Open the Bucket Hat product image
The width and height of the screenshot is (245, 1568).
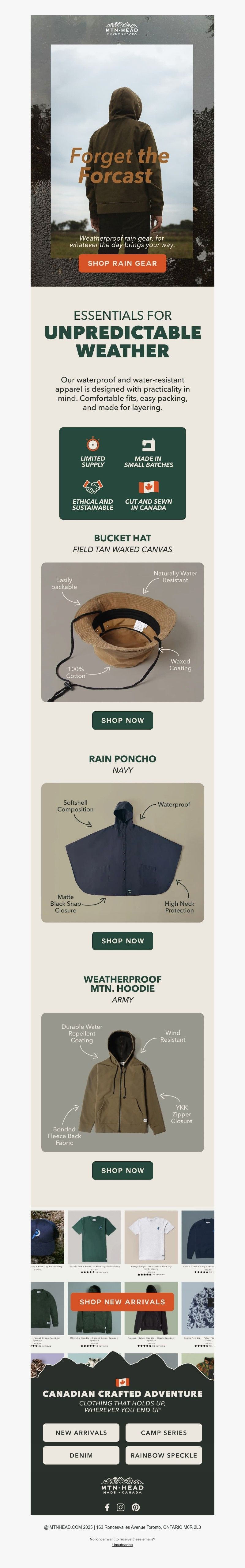pos(123,632)
